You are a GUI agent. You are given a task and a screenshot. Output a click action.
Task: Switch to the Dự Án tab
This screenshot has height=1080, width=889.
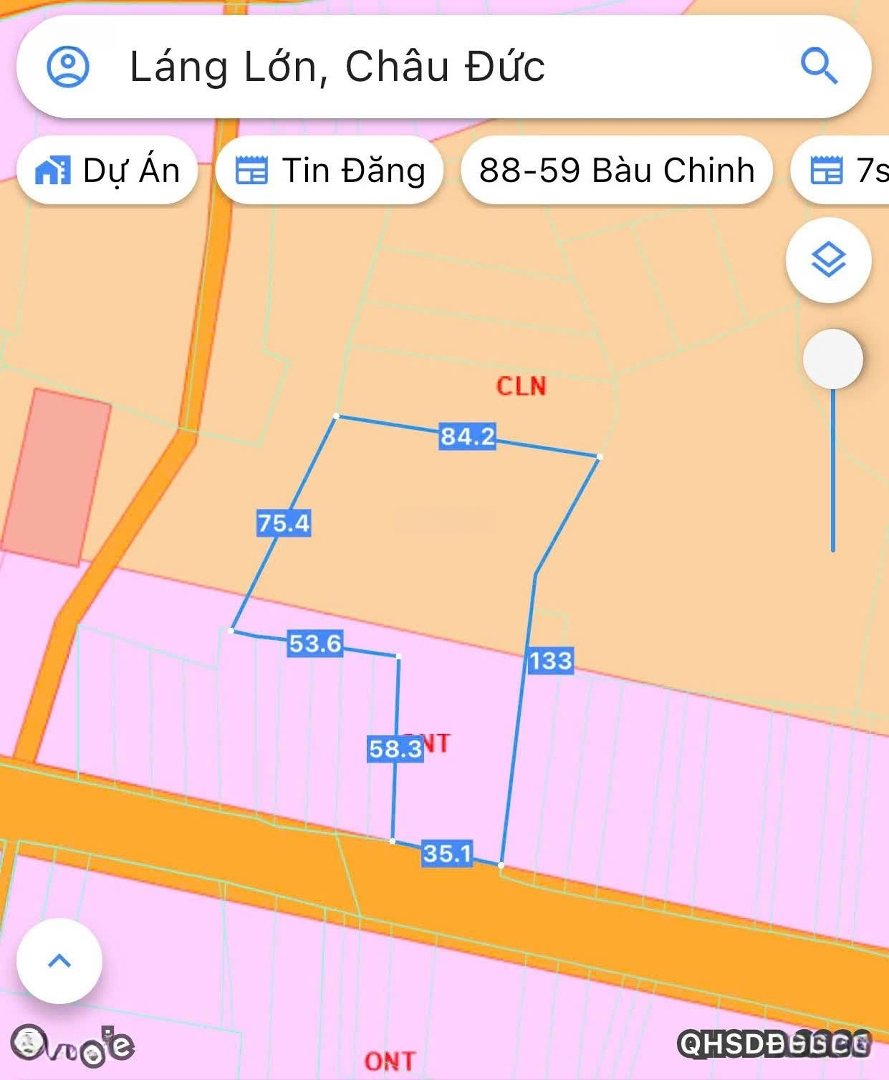[106, 170]
